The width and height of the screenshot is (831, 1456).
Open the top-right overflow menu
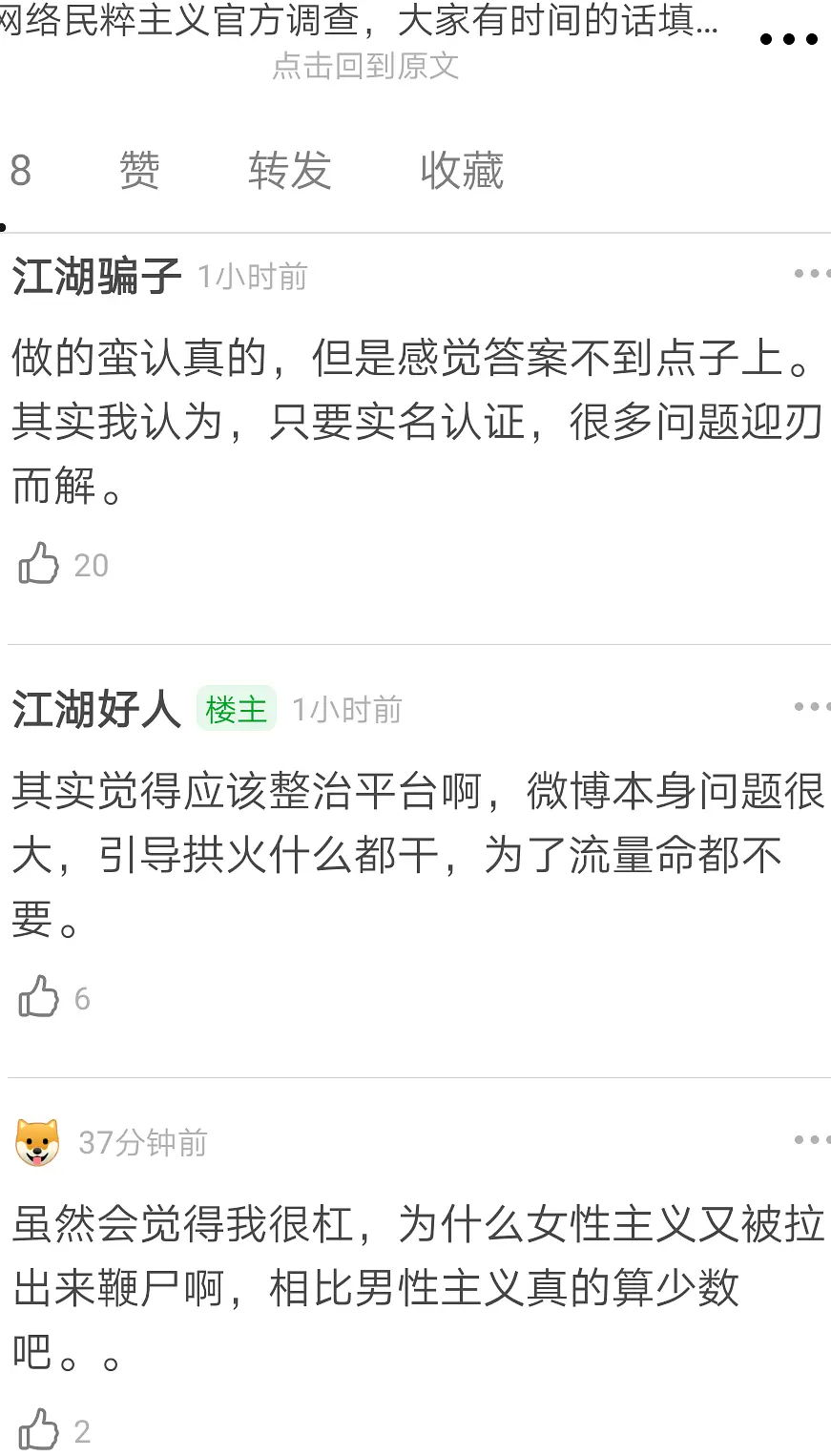[788, 39]
